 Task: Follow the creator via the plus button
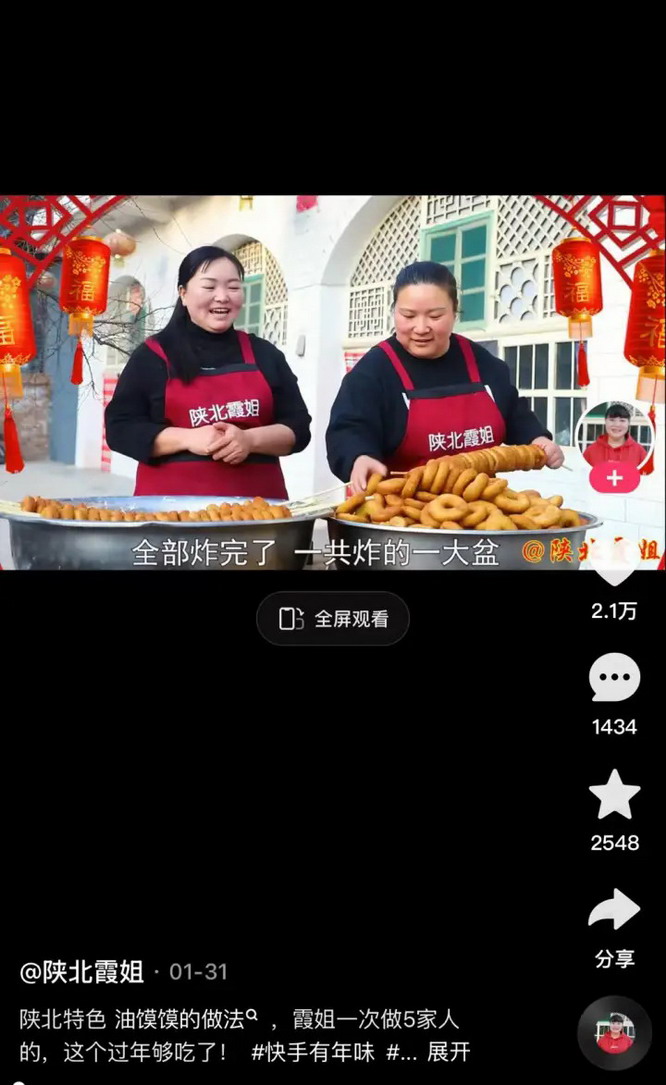614,478
